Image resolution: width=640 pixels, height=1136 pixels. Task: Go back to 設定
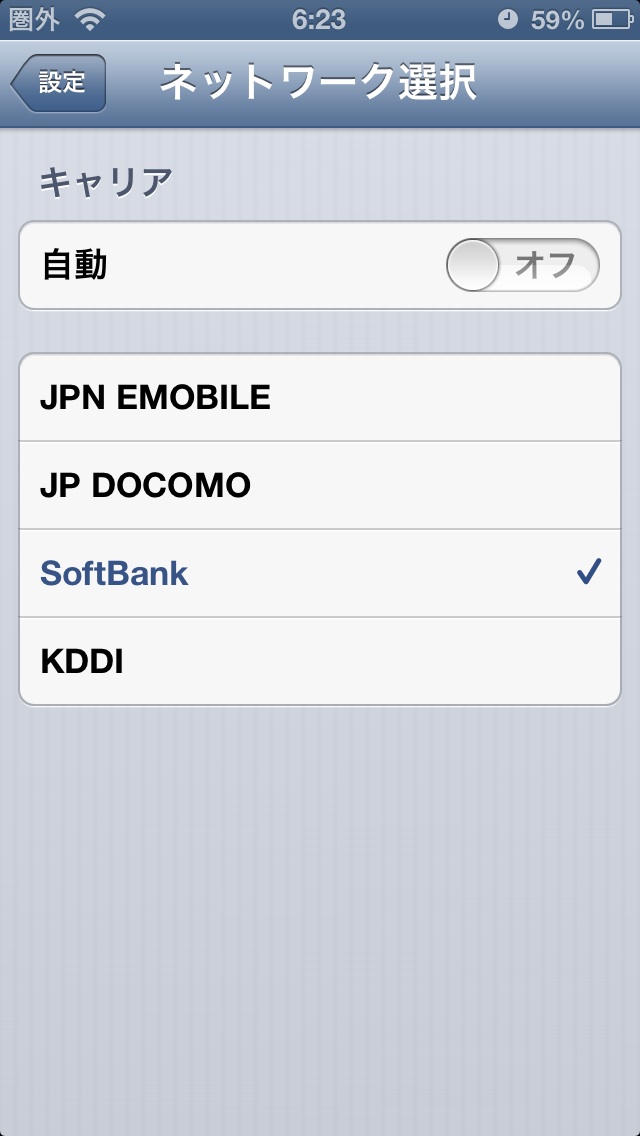pyautogui.click(x=59, y=83)
